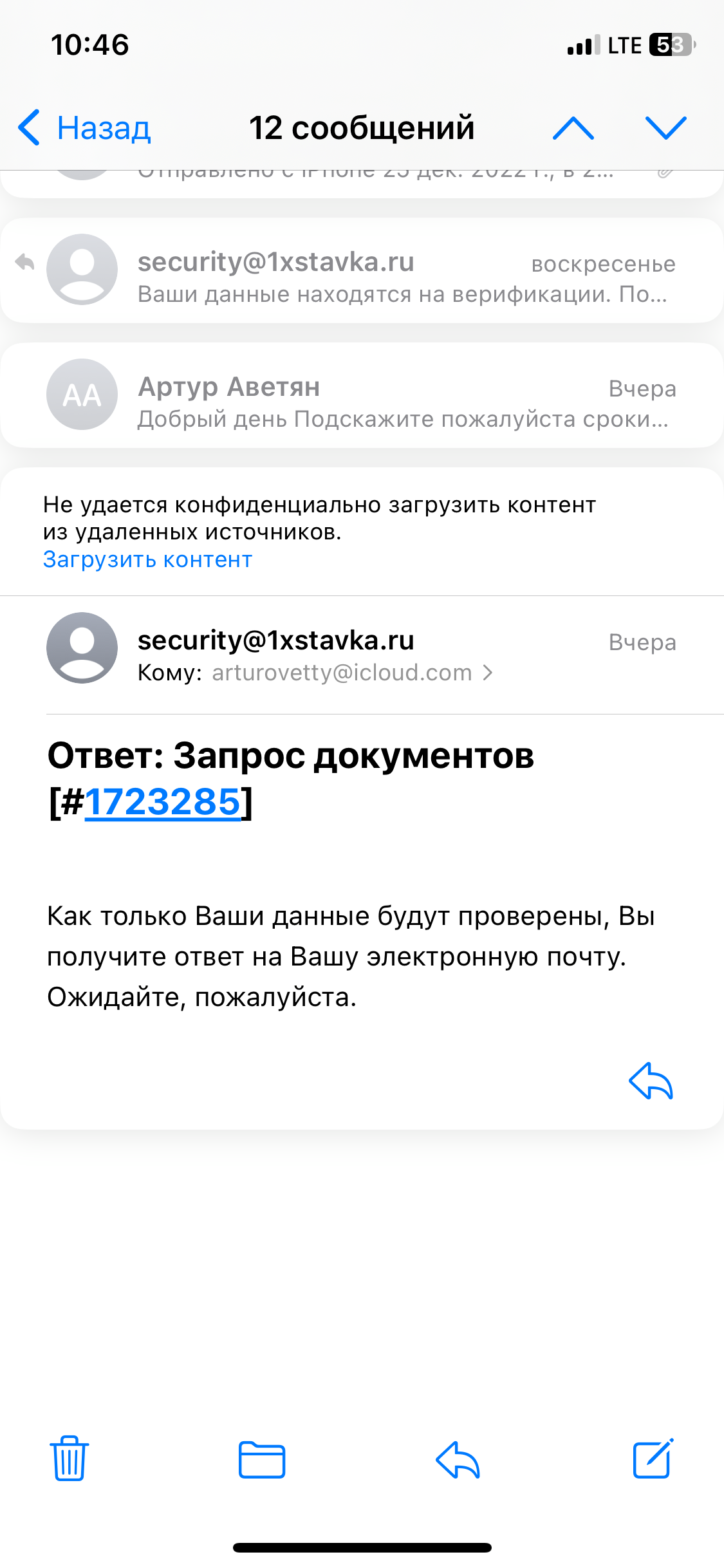Move the message to a folder
The height and width of the screenshot is (1568, 724).
(262, 1459)
